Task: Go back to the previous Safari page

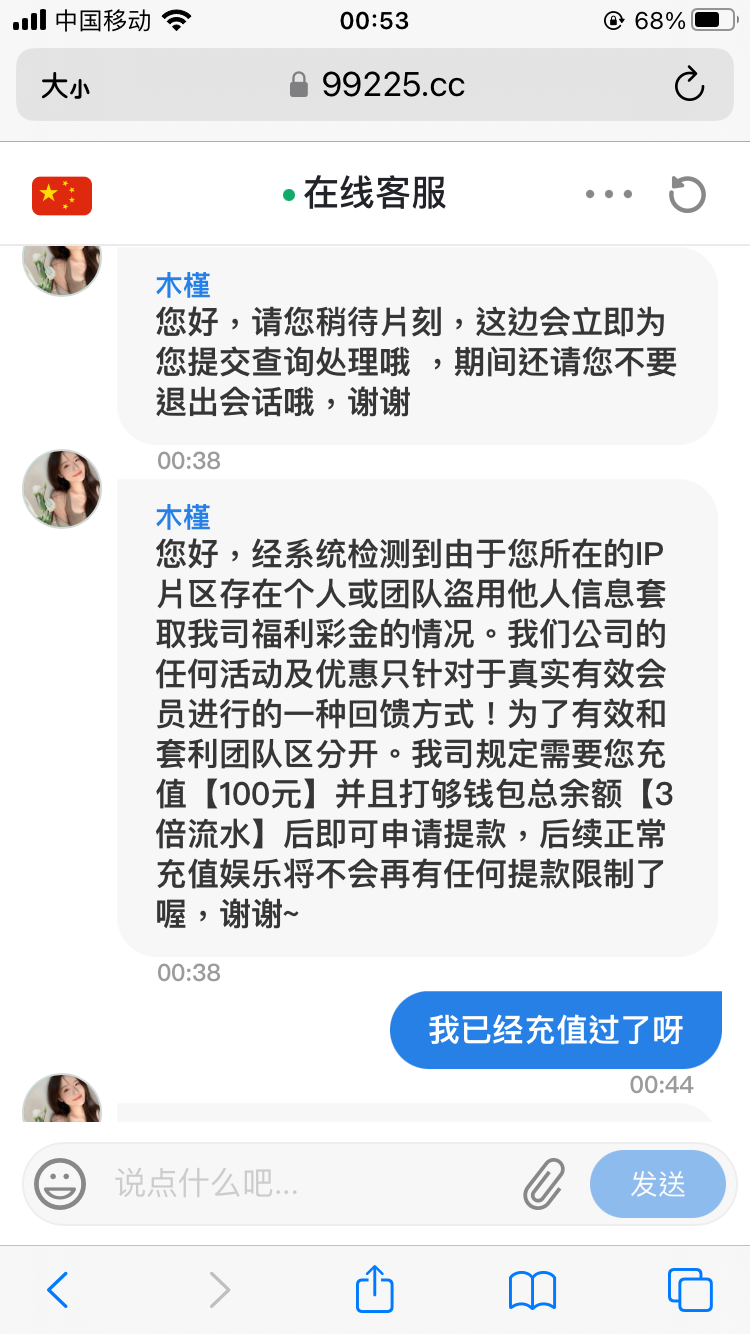Action: tap(58, 1290)
